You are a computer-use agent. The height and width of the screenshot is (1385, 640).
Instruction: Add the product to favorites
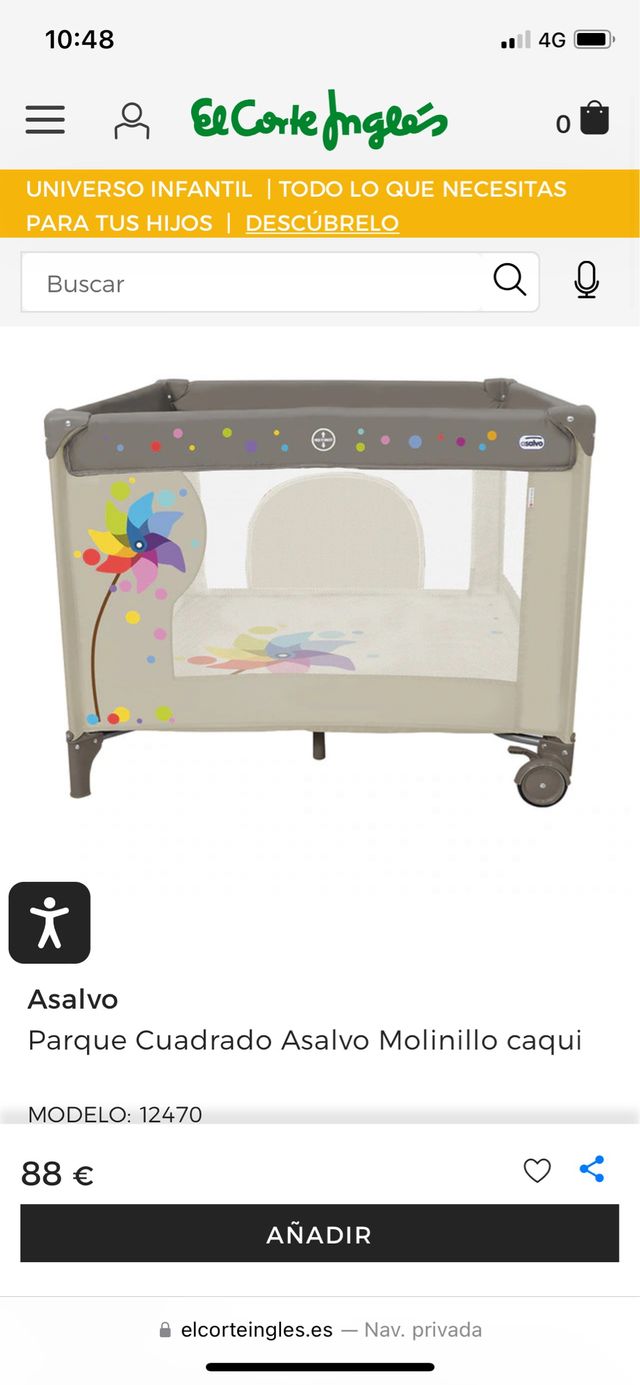pos(537,1170)
